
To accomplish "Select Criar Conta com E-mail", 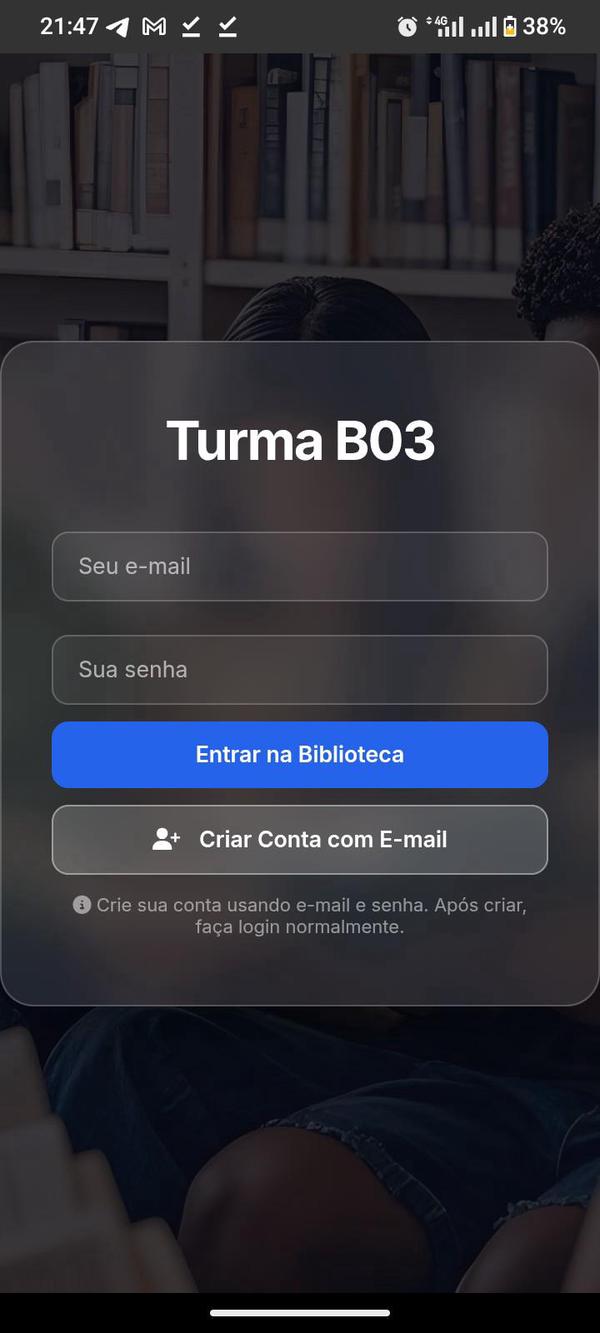I will coord(300,840).
